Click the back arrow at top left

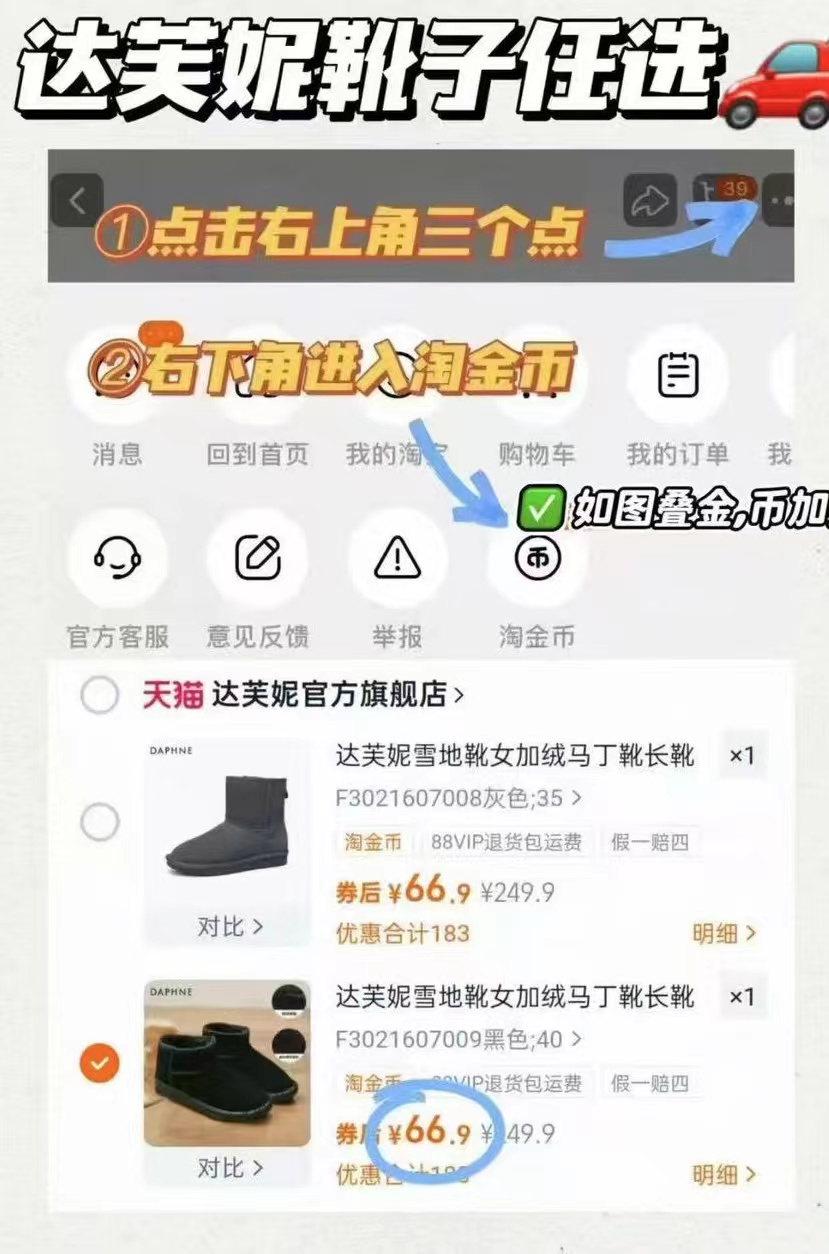[78, 198]
